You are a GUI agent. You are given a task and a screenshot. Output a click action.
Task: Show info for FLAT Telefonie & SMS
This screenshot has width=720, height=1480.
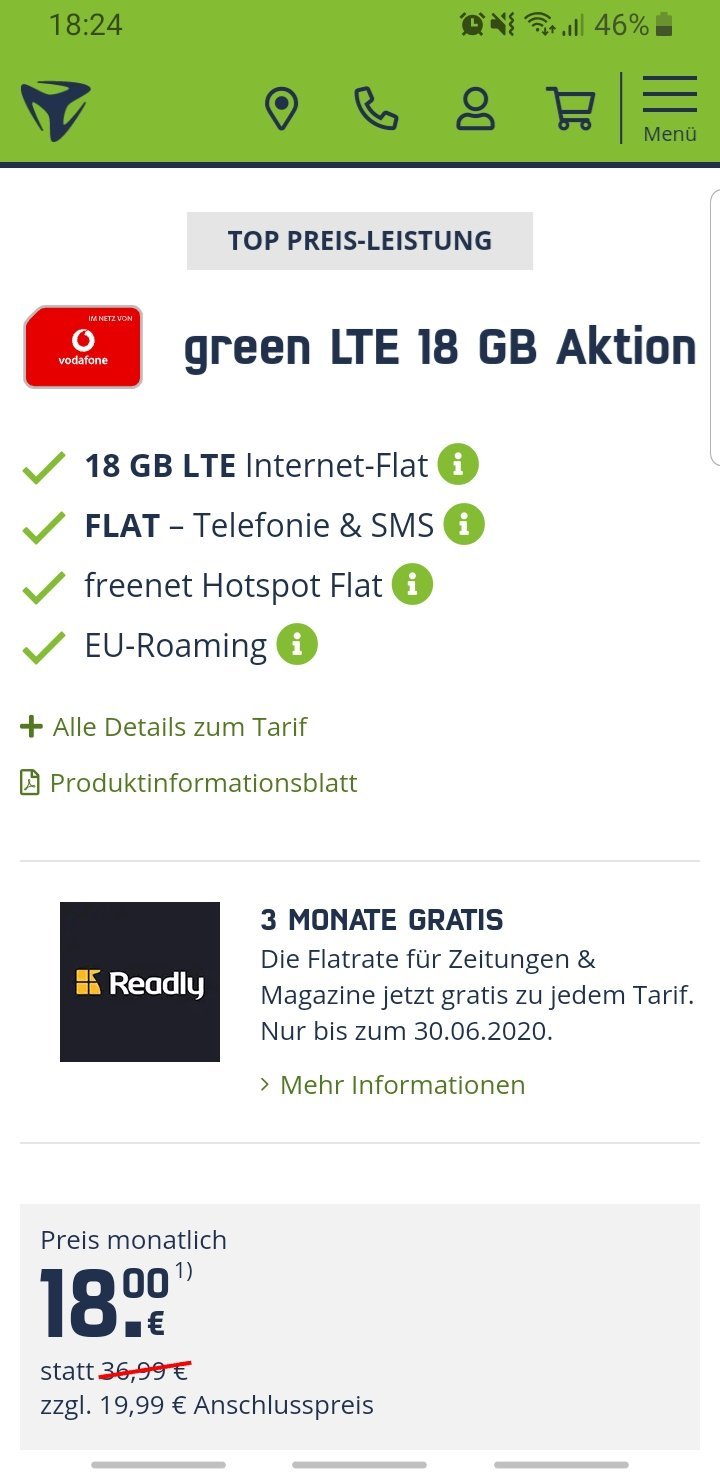[464, 524]
